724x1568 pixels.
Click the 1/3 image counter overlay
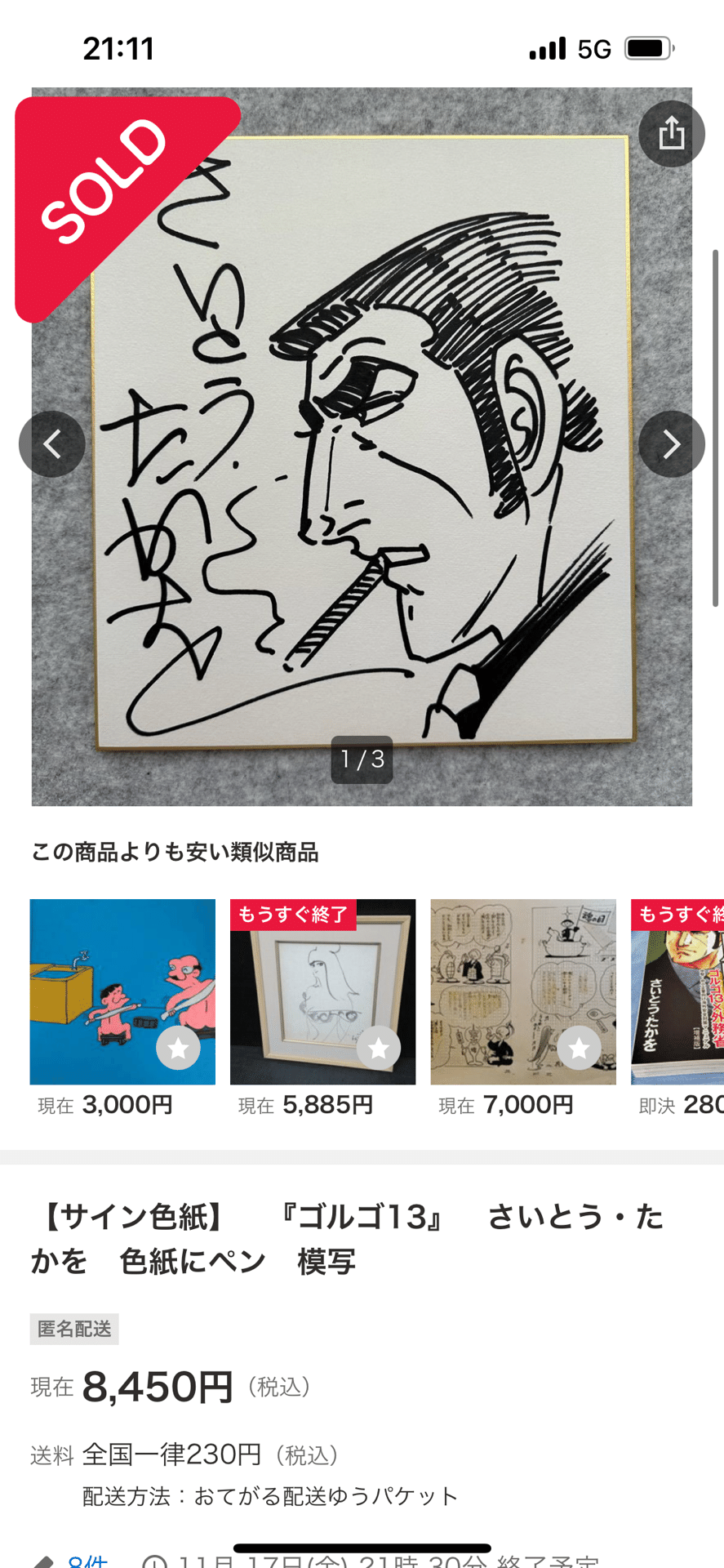pyautogui.click(x=361, y=760)
